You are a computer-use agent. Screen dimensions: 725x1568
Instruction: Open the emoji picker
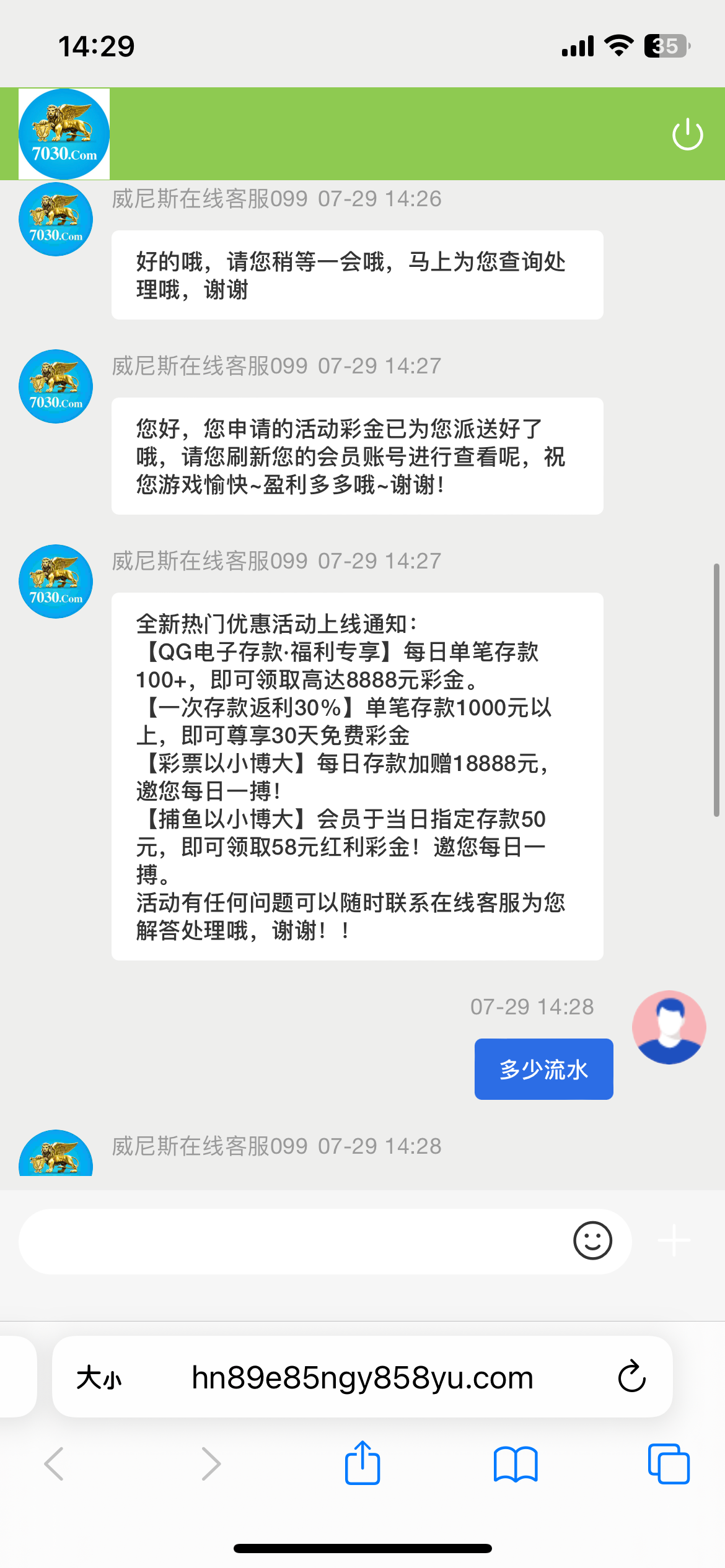click(592, 1240)
